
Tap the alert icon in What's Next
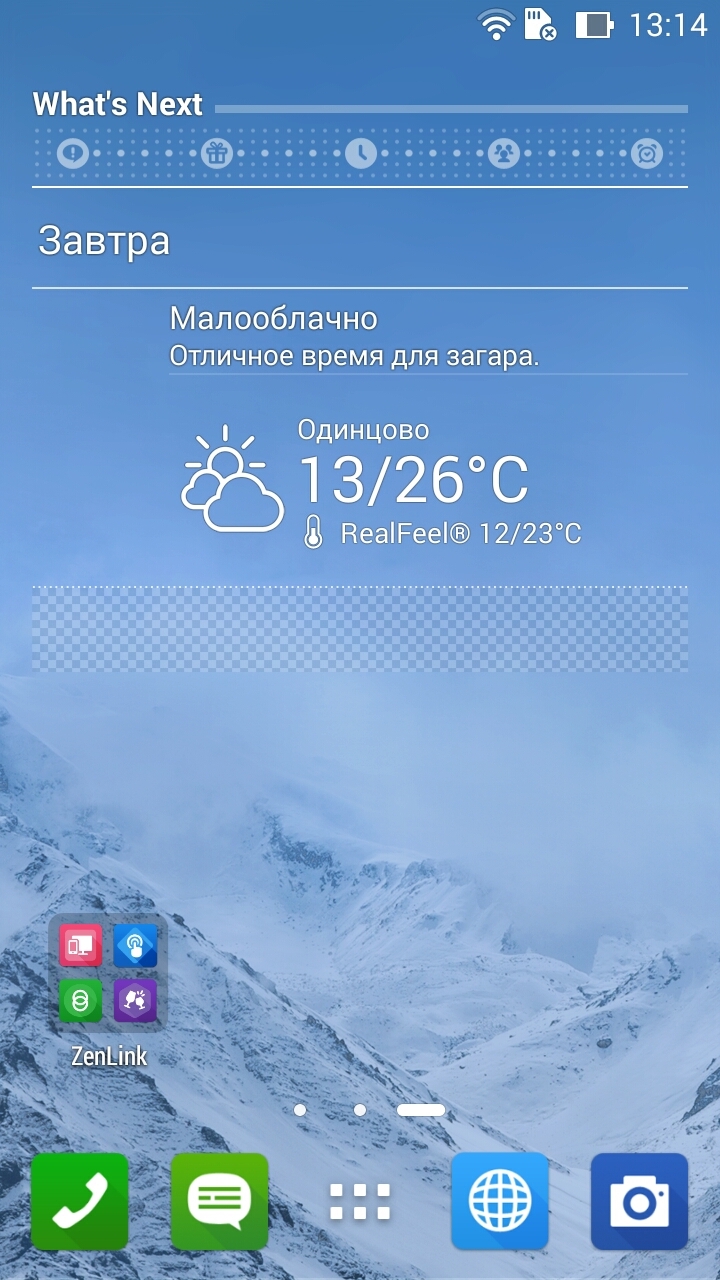(x=73, y=153)
